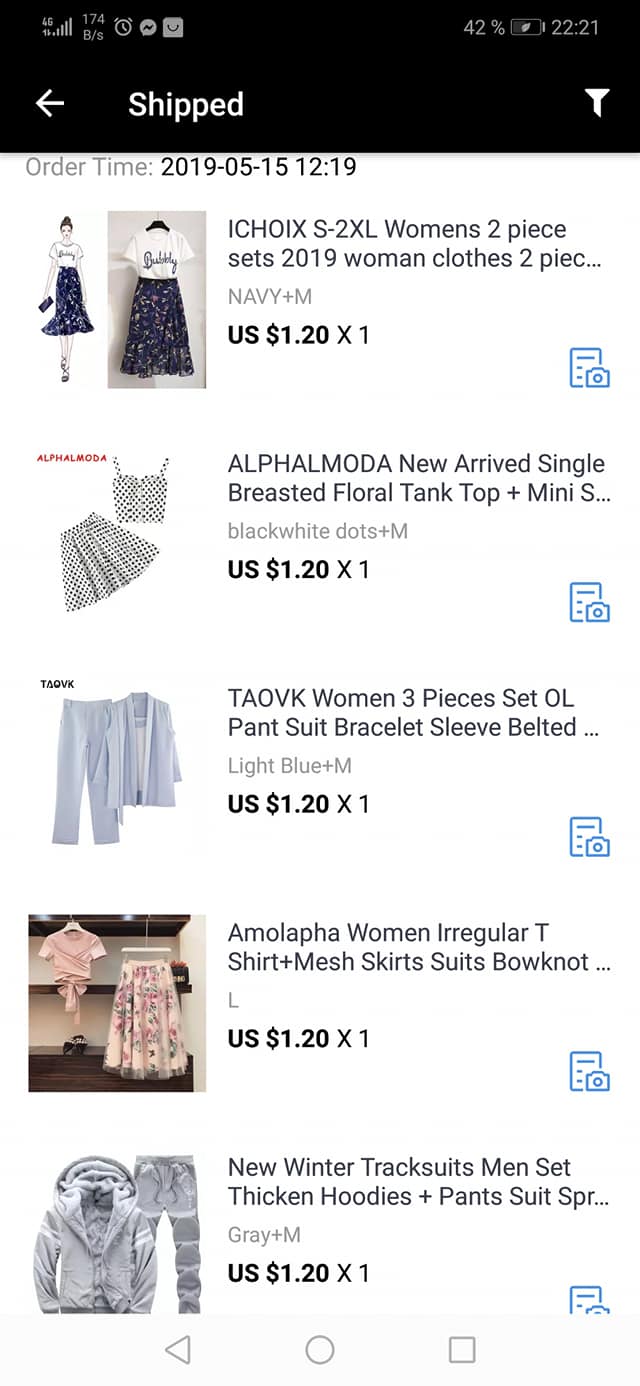Tap the photo review icon for ICHOIX item
Screen dimensions: 640x1386
pyautogui.click(x=589, y=367)
